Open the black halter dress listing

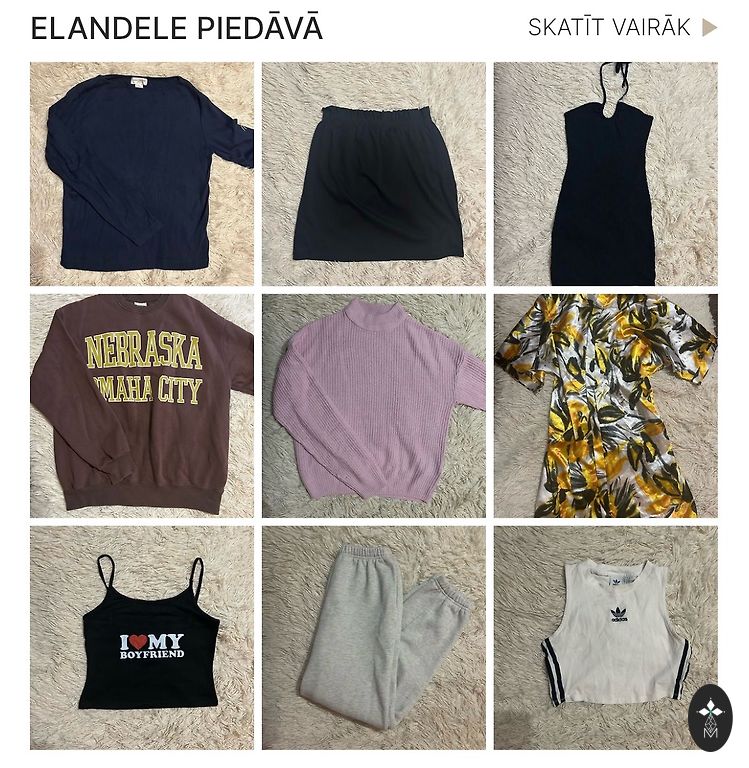[605, 174]
